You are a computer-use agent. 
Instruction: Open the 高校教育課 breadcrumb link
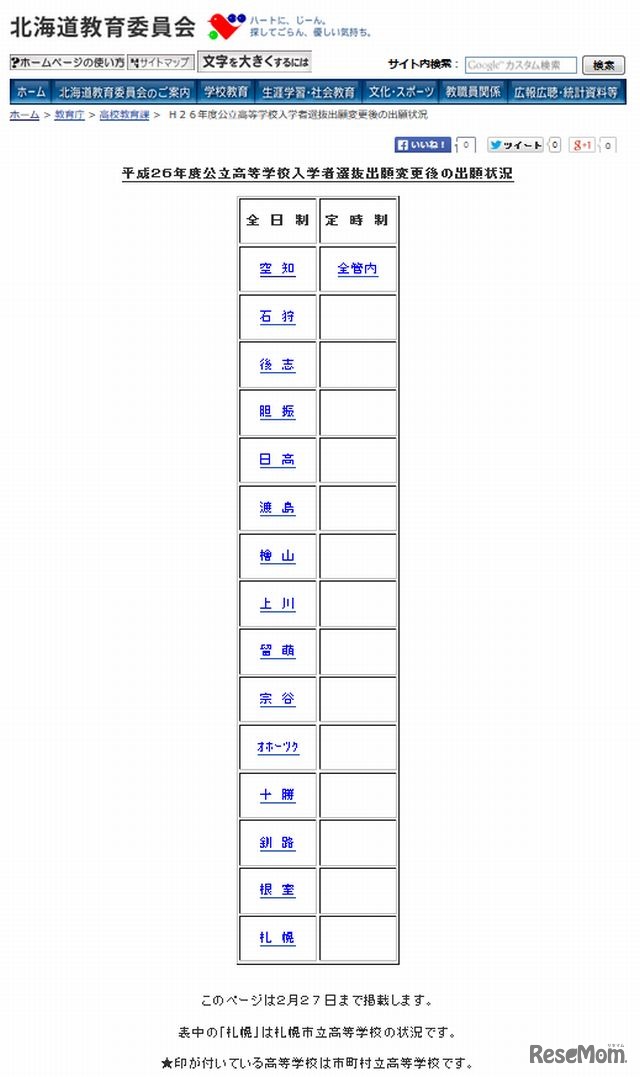(124, 115)
